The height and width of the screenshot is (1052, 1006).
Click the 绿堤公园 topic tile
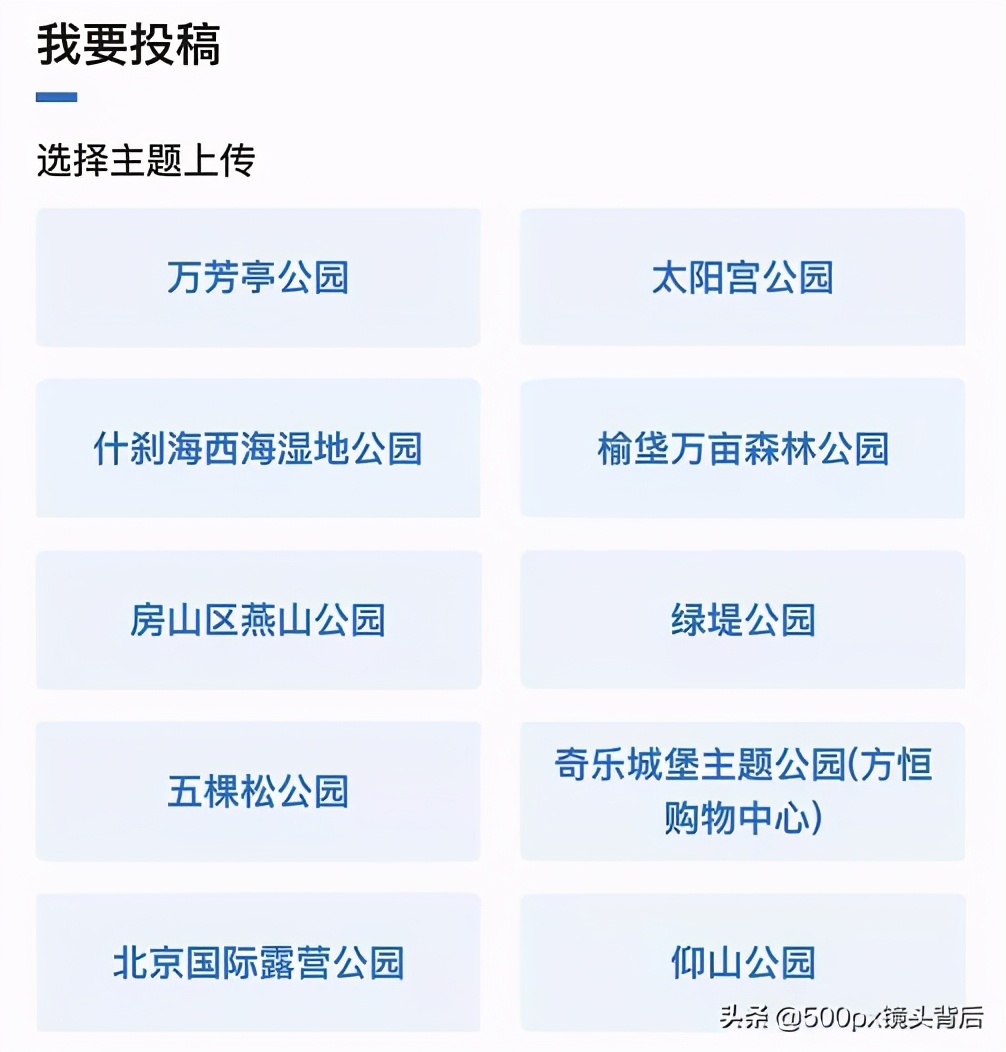743,621
